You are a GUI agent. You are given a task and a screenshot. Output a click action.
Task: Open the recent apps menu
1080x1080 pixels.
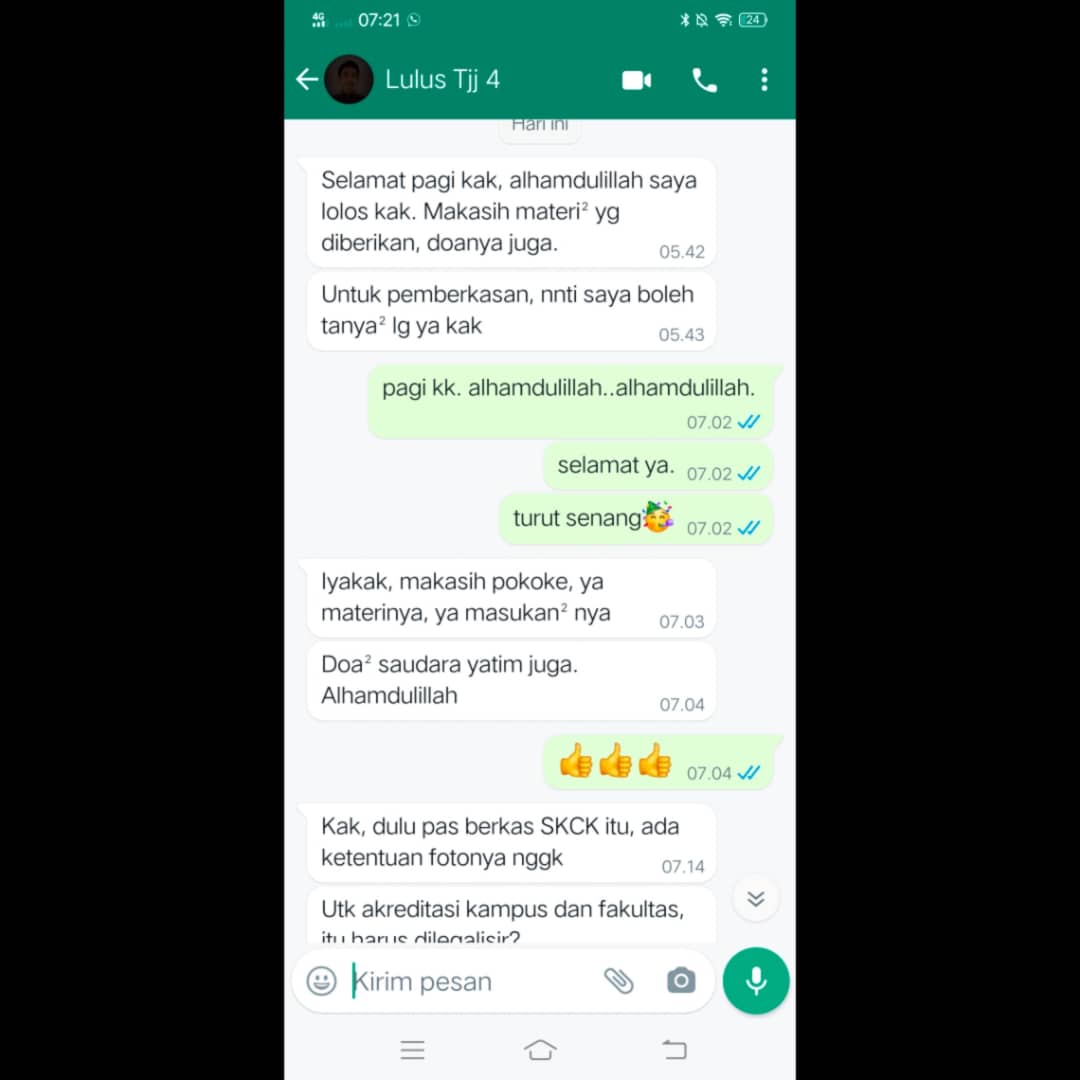(x=412, y=1049)
